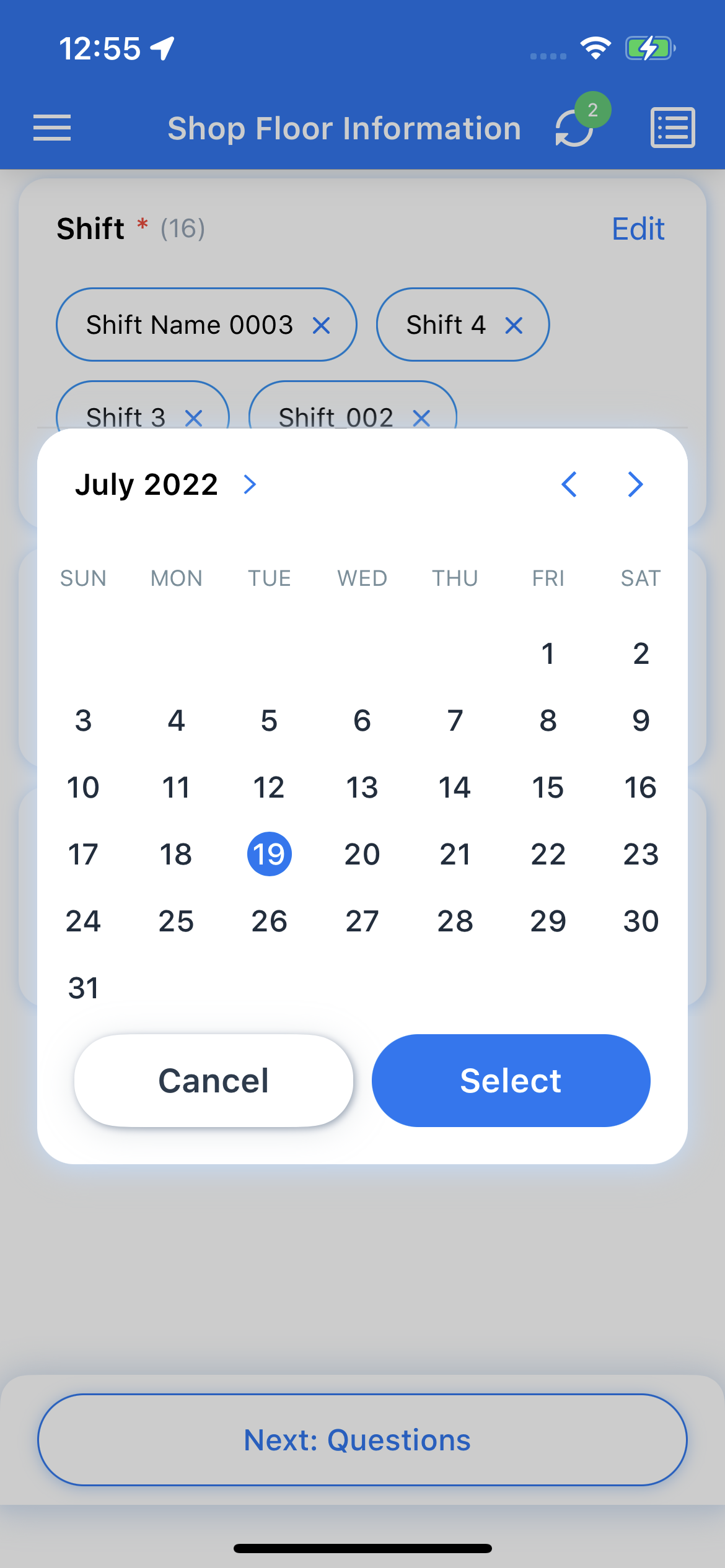Choose July 16 on the calendar

pyautogui.click(x=641, y=788)
